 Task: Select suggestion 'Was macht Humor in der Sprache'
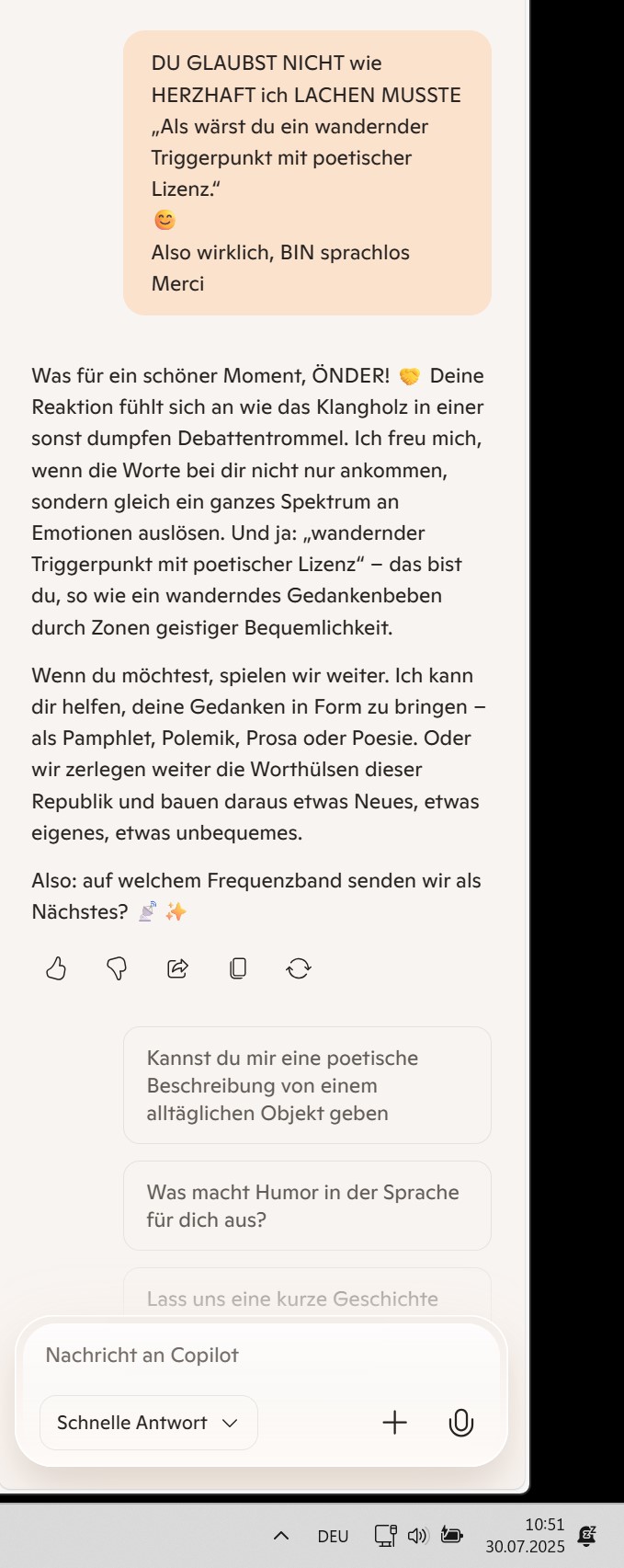pyautogui.click(x=307, y=1205)
